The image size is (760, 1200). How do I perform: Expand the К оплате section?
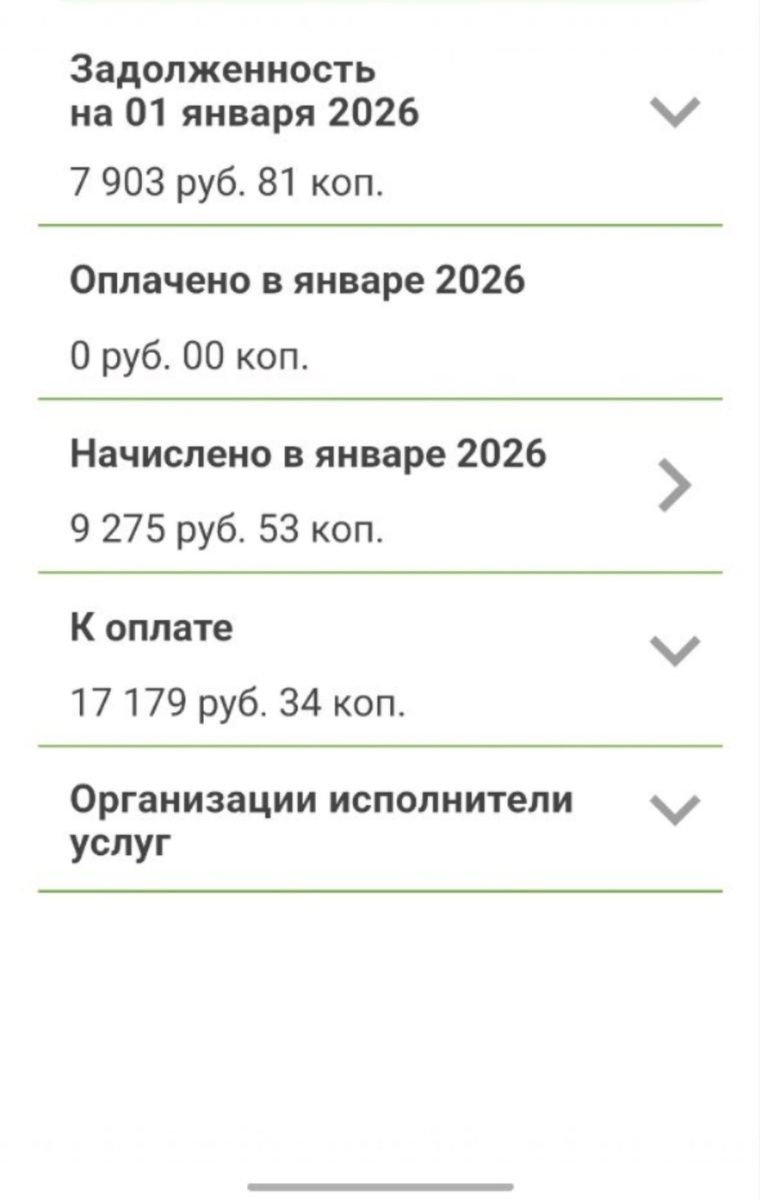(x=675, y=651)
